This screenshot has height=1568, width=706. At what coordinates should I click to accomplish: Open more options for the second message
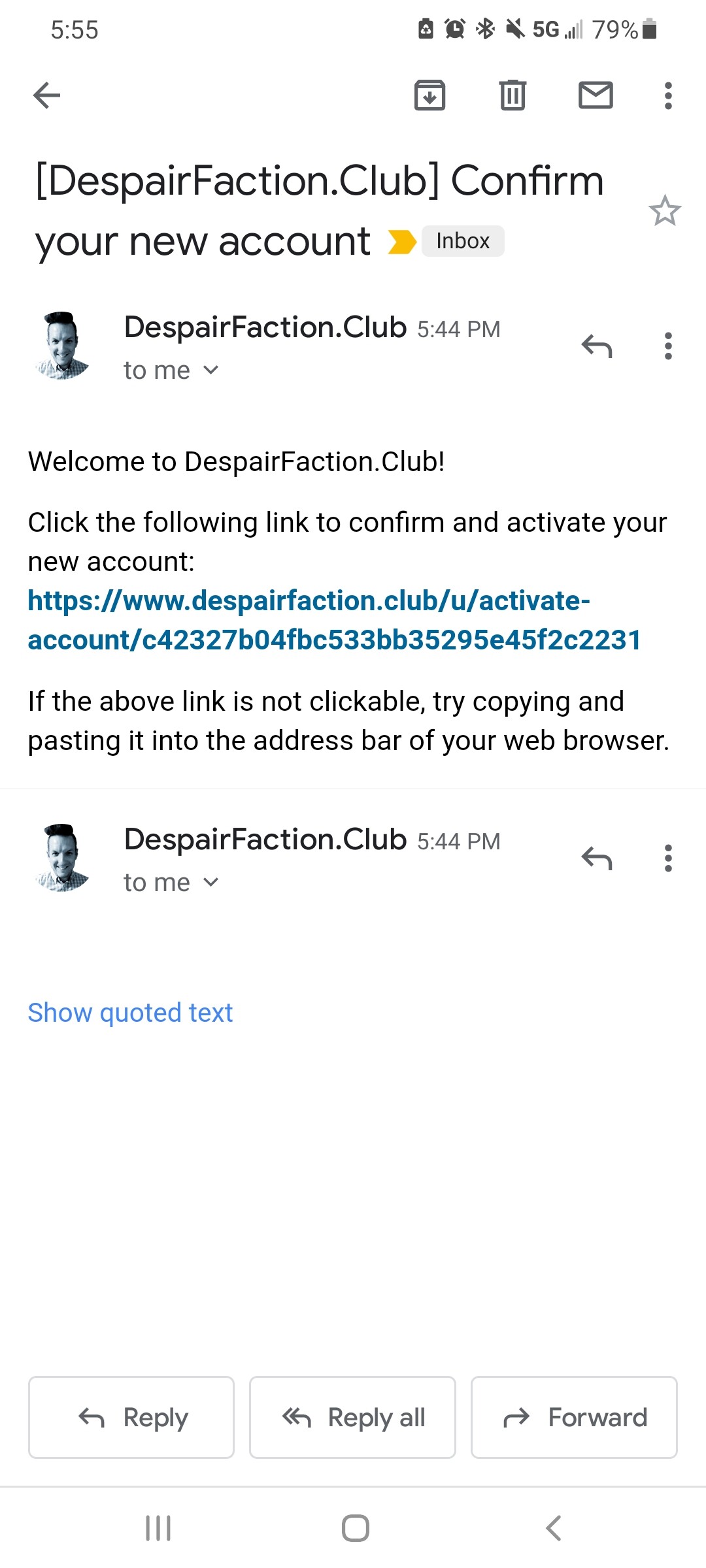point(667,858)
